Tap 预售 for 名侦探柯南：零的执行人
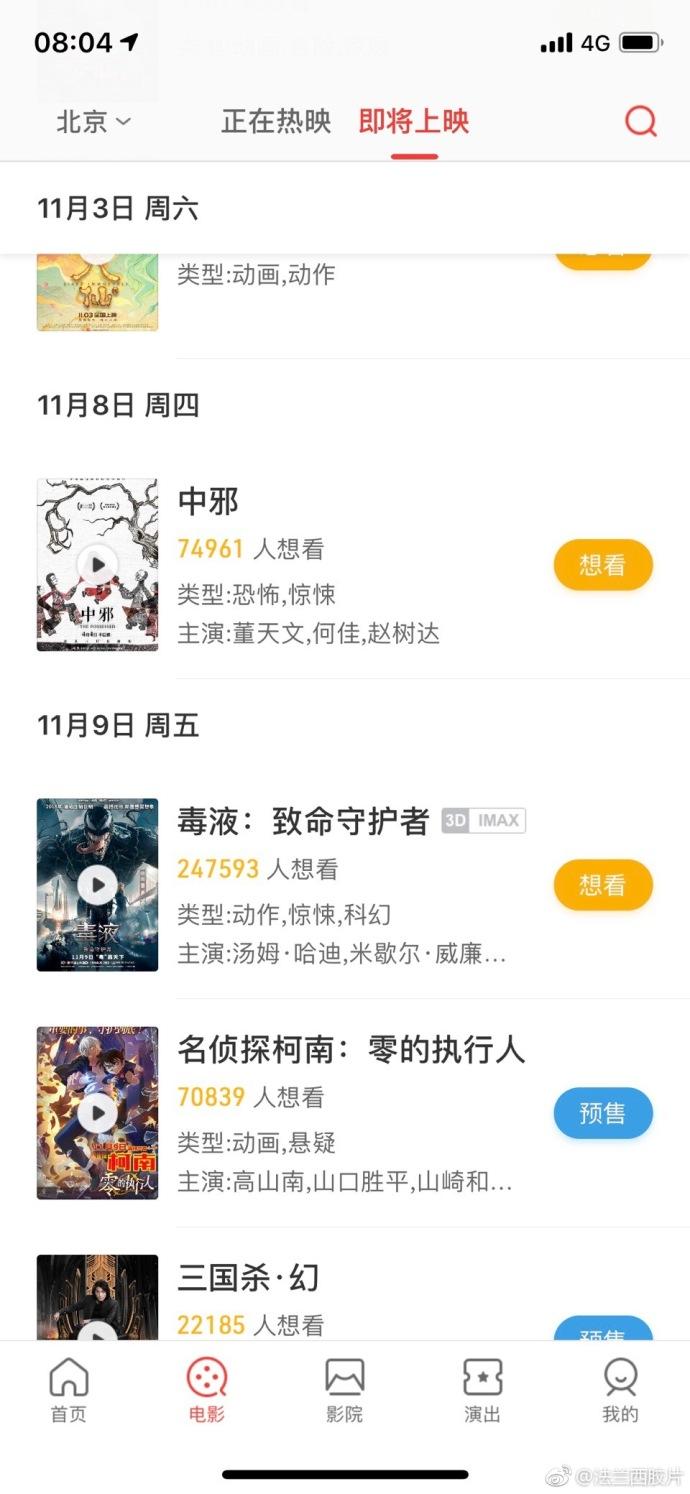Screen dimensions: 690x1494 point(603,1113)
